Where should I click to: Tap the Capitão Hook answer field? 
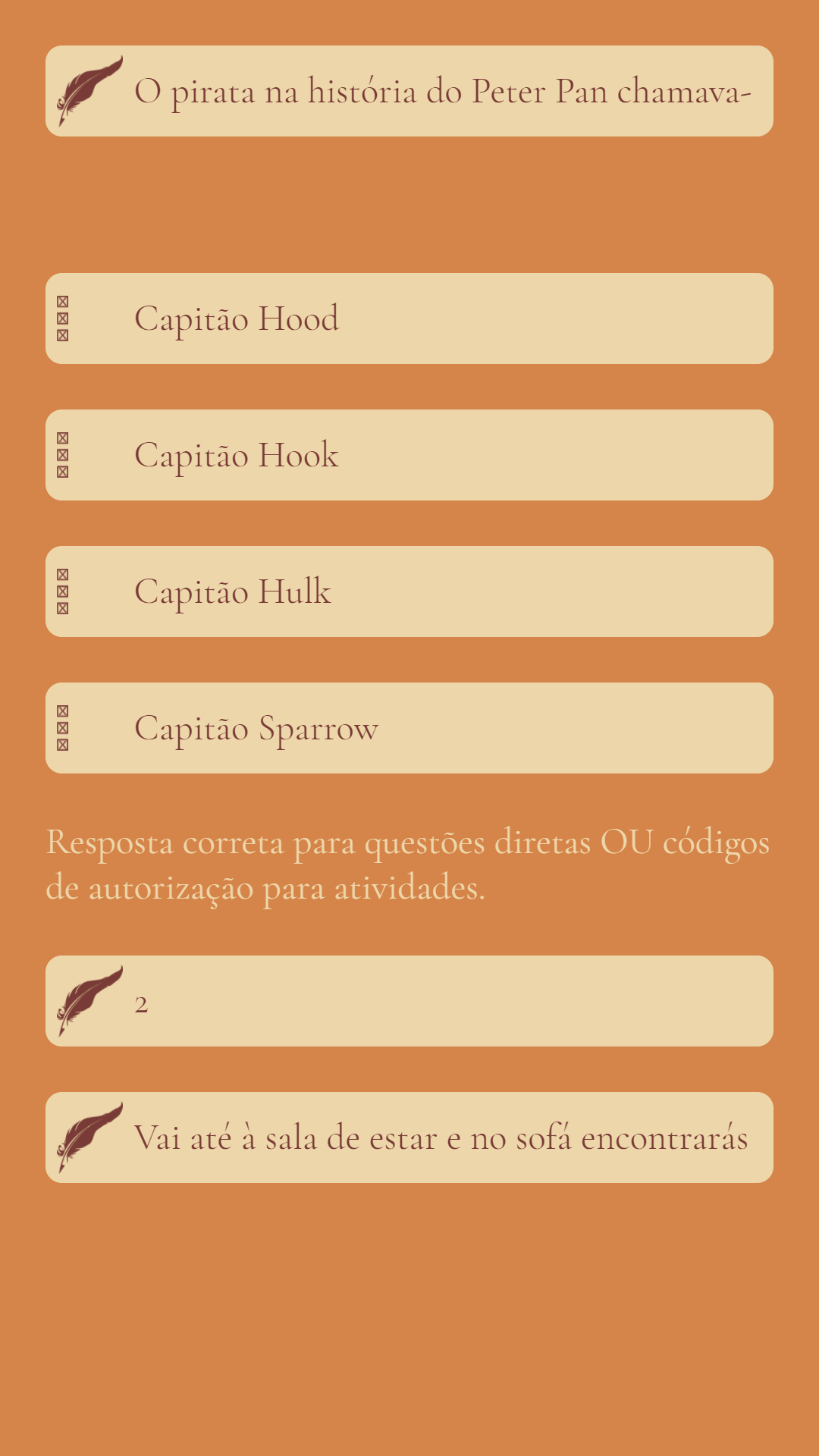pyautogui.click(x=441, y=455)
